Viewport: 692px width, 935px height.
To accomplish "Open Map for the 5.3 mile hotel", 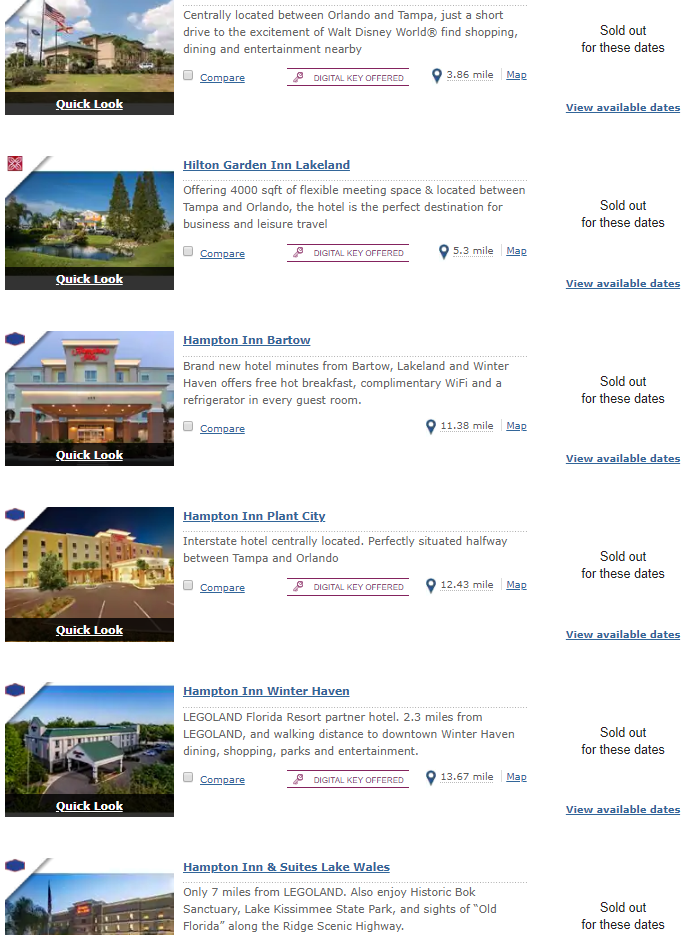I will pos(516,251).
